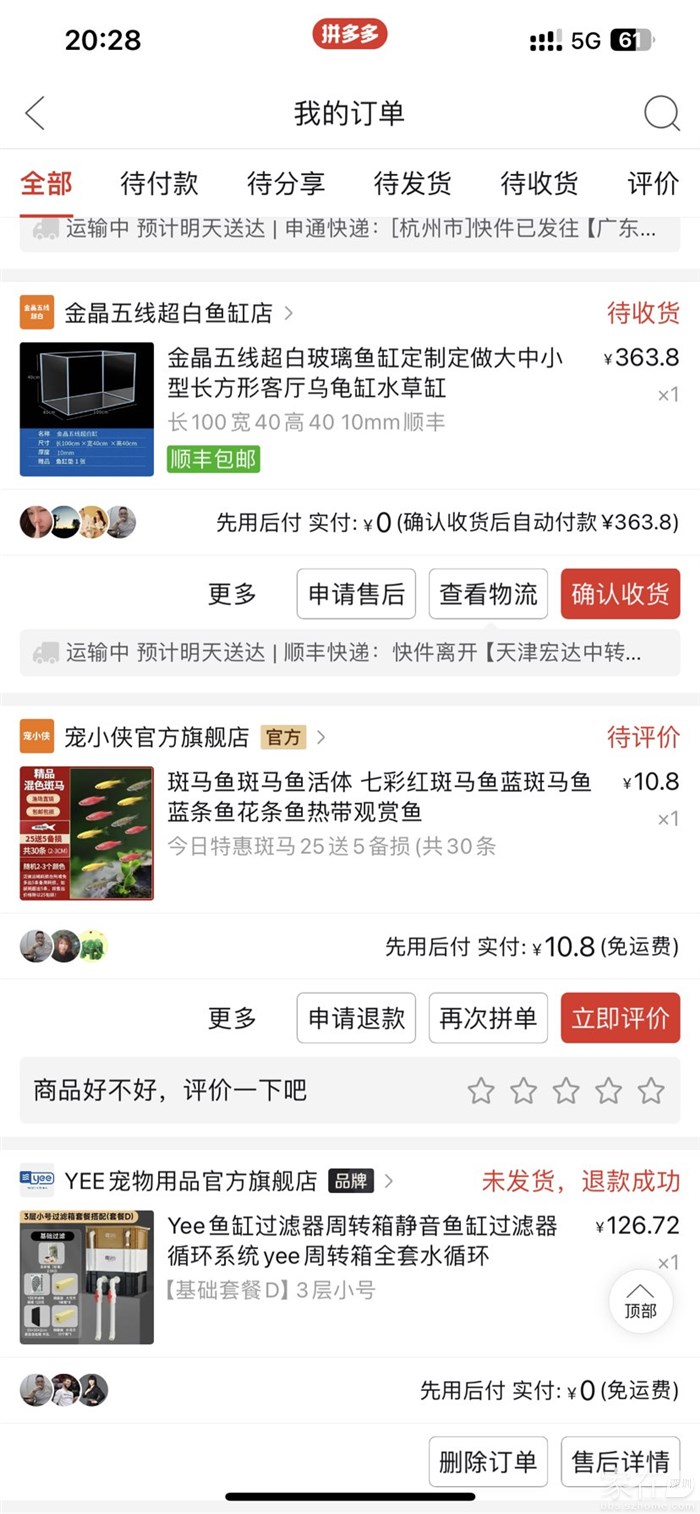The width and height of the screenshot is (700, 1514).
Task: Open 宠小侠官方旗舰店 store page
Action: 157,737
